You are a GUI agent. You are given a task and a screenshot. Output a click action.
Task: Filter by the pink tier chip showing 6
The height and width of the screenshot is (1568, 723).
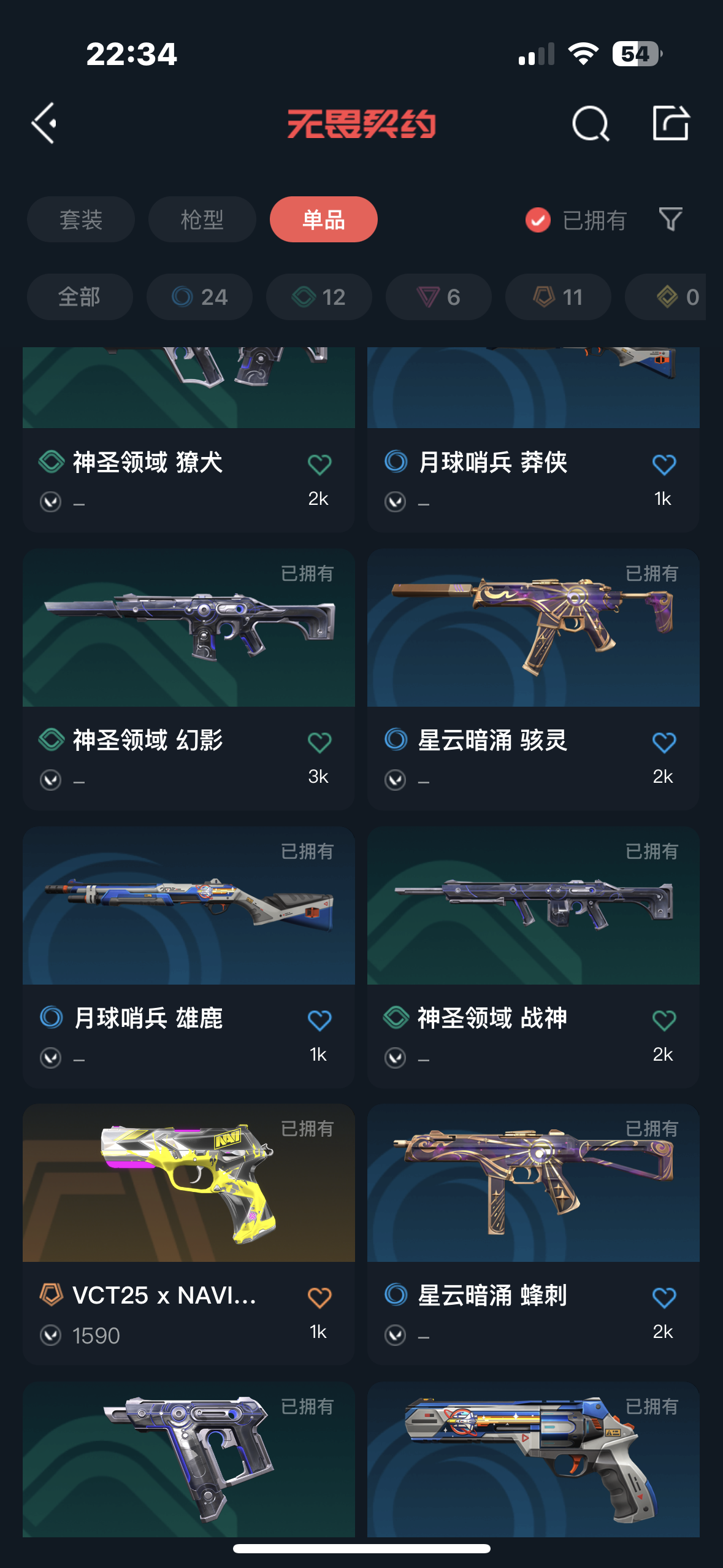click(x=438, y=297)
